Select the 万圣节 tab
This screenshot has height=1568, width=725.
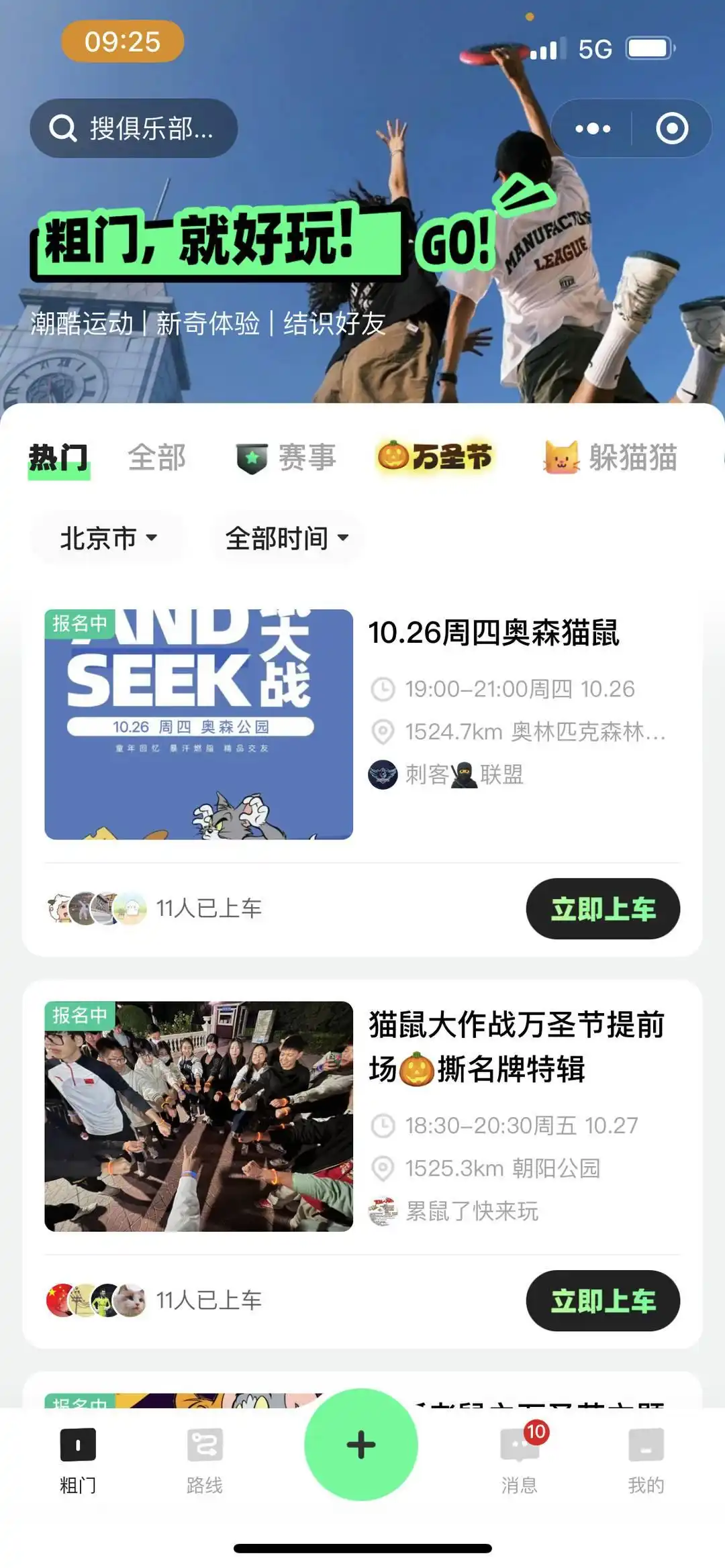pos(435,457)
